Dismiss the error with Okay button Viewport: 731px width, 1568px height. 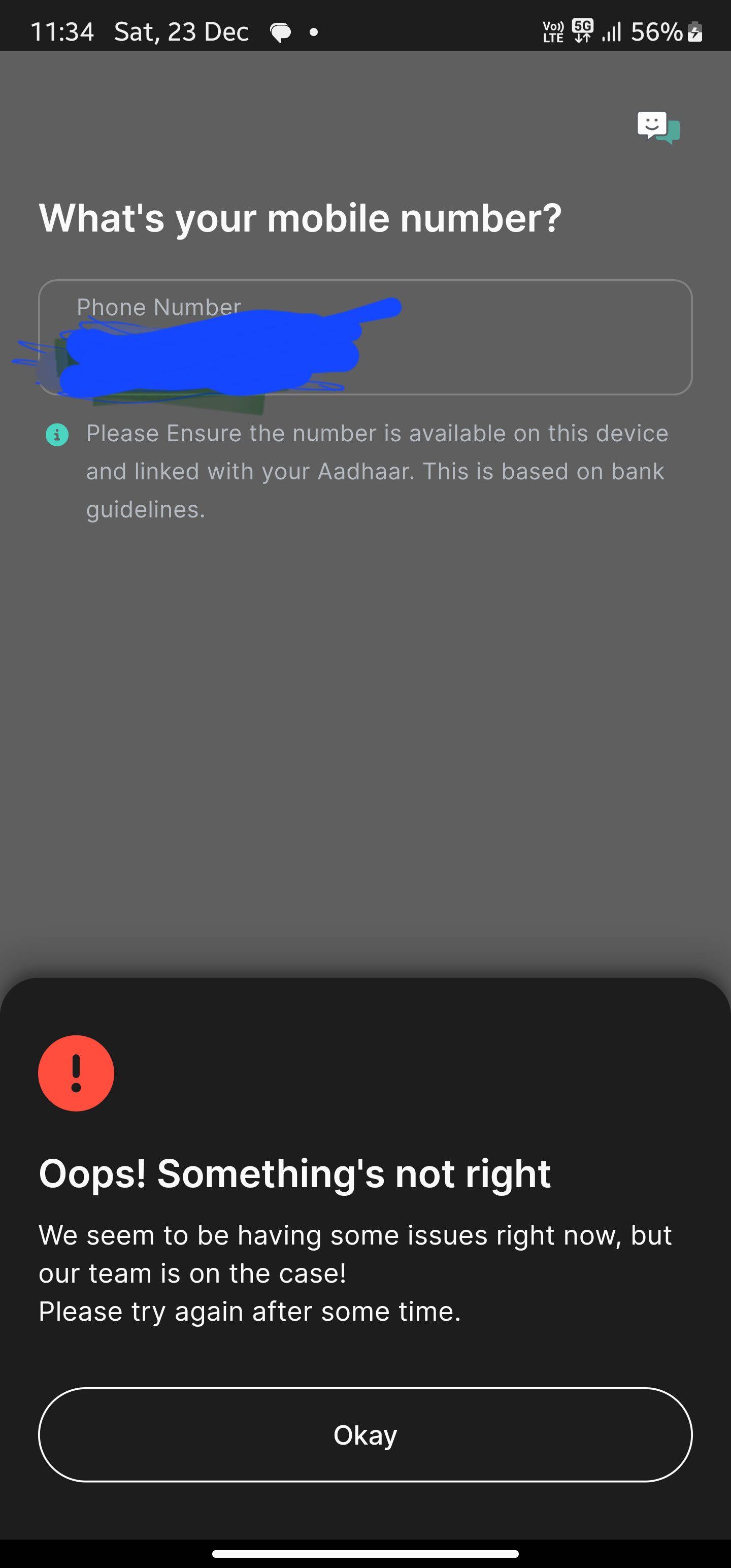tap(365, 1434)
